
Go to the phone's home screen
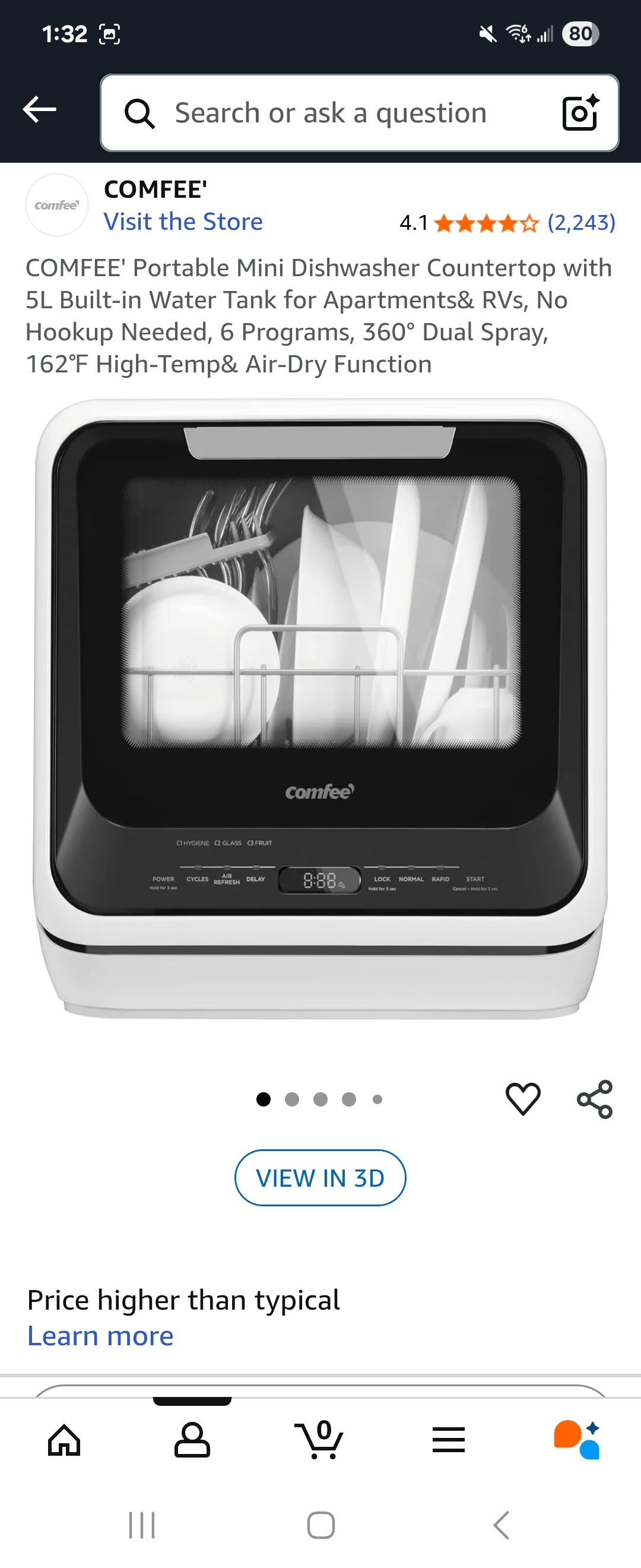click(320, 1525)
